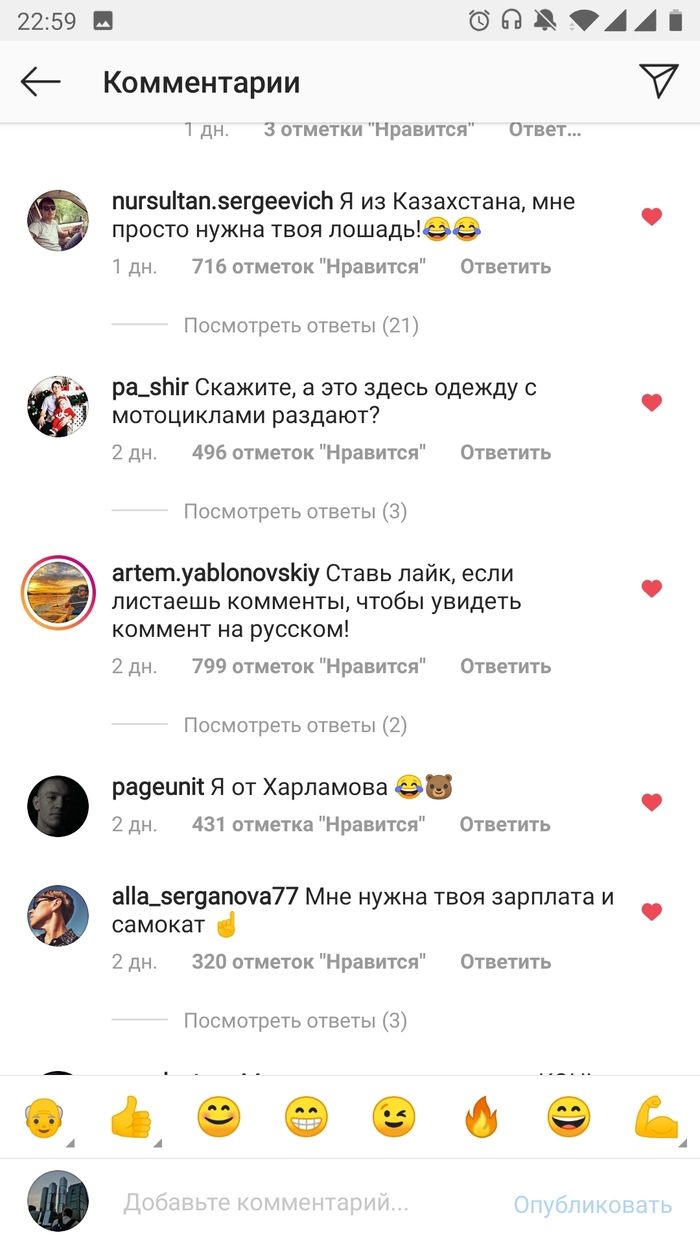Toggle like on pageunit's comment
700x1244 pixels.
point(651,801)
